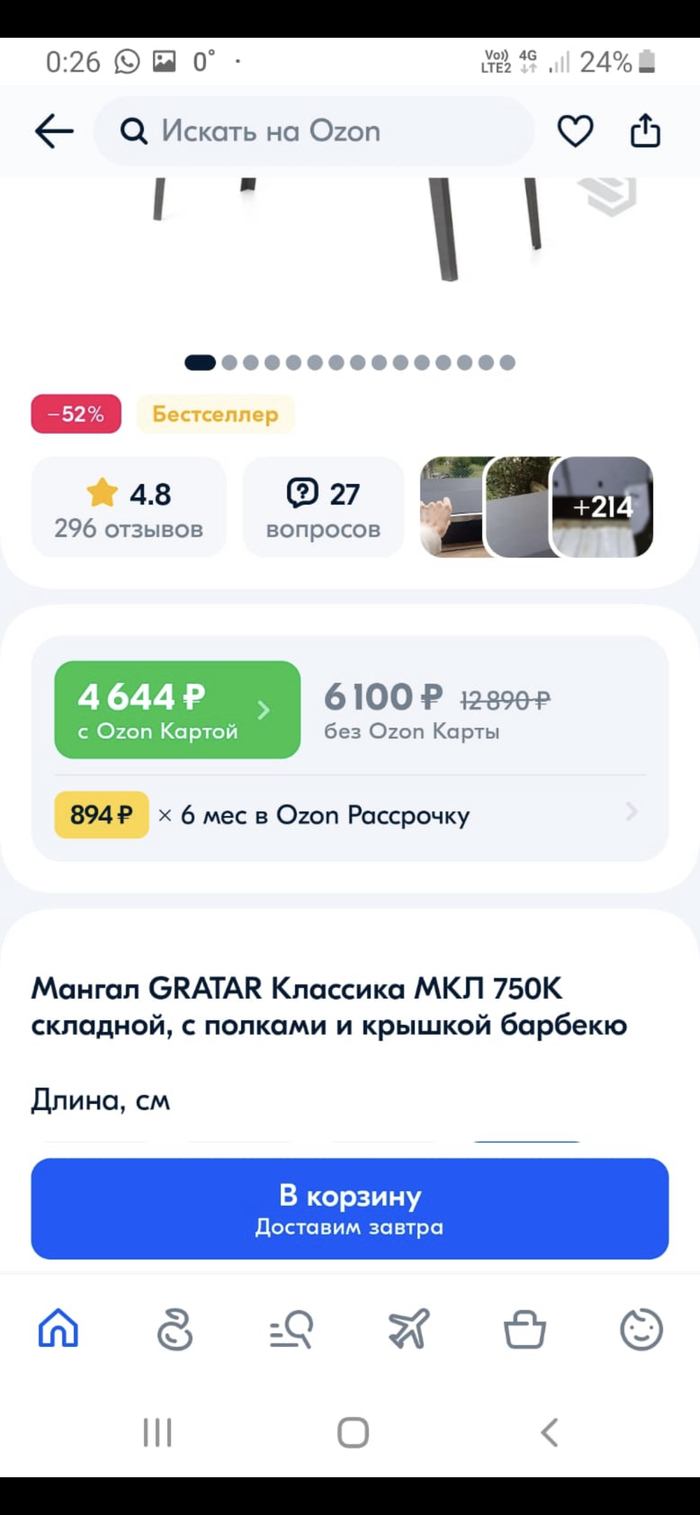This screenshot has height=1515, width=700.
Task: Open the airplane travel tab
Action: (408, 1329)
